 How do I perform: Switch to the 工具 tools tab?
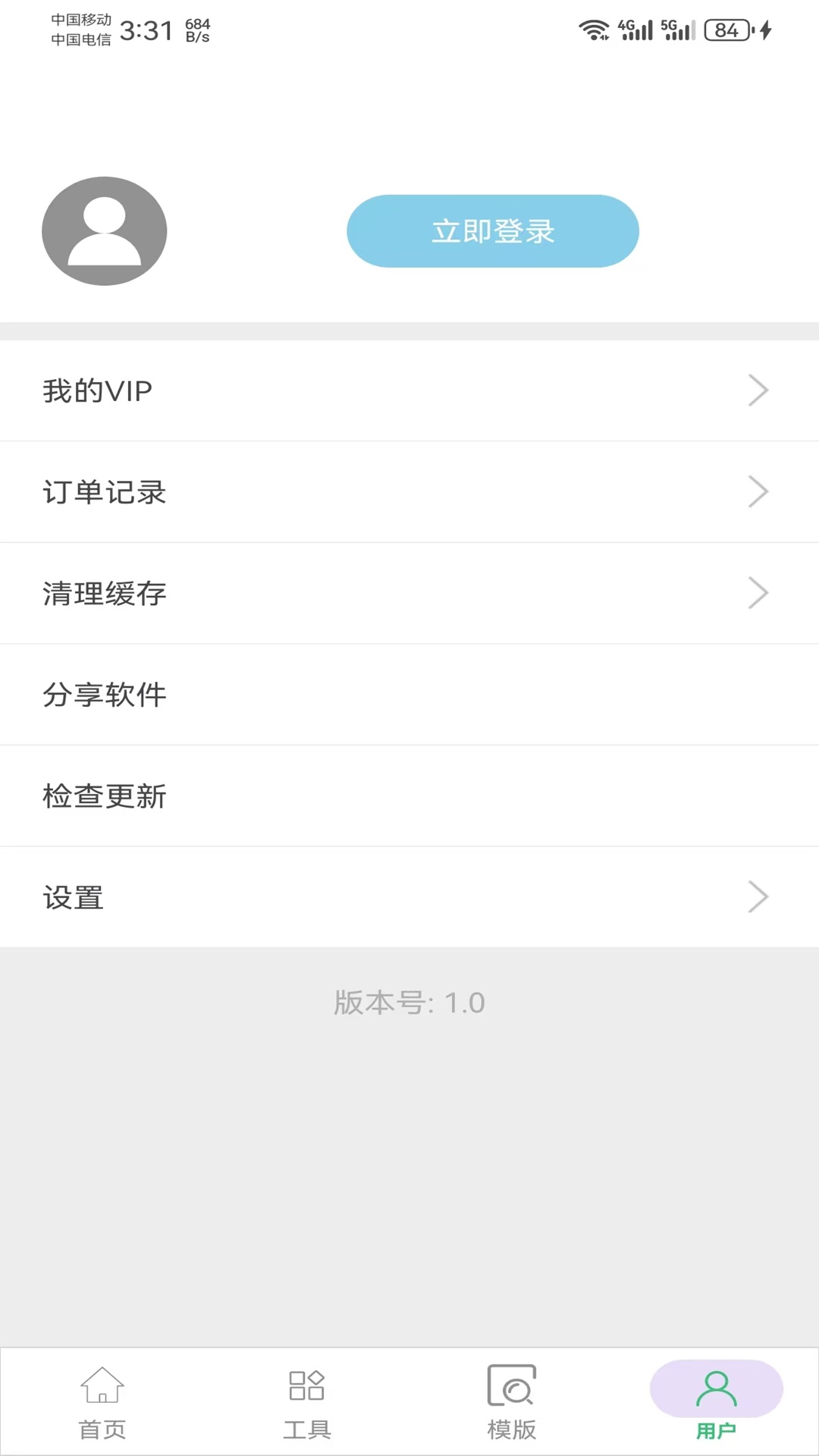click(307, 1403)
